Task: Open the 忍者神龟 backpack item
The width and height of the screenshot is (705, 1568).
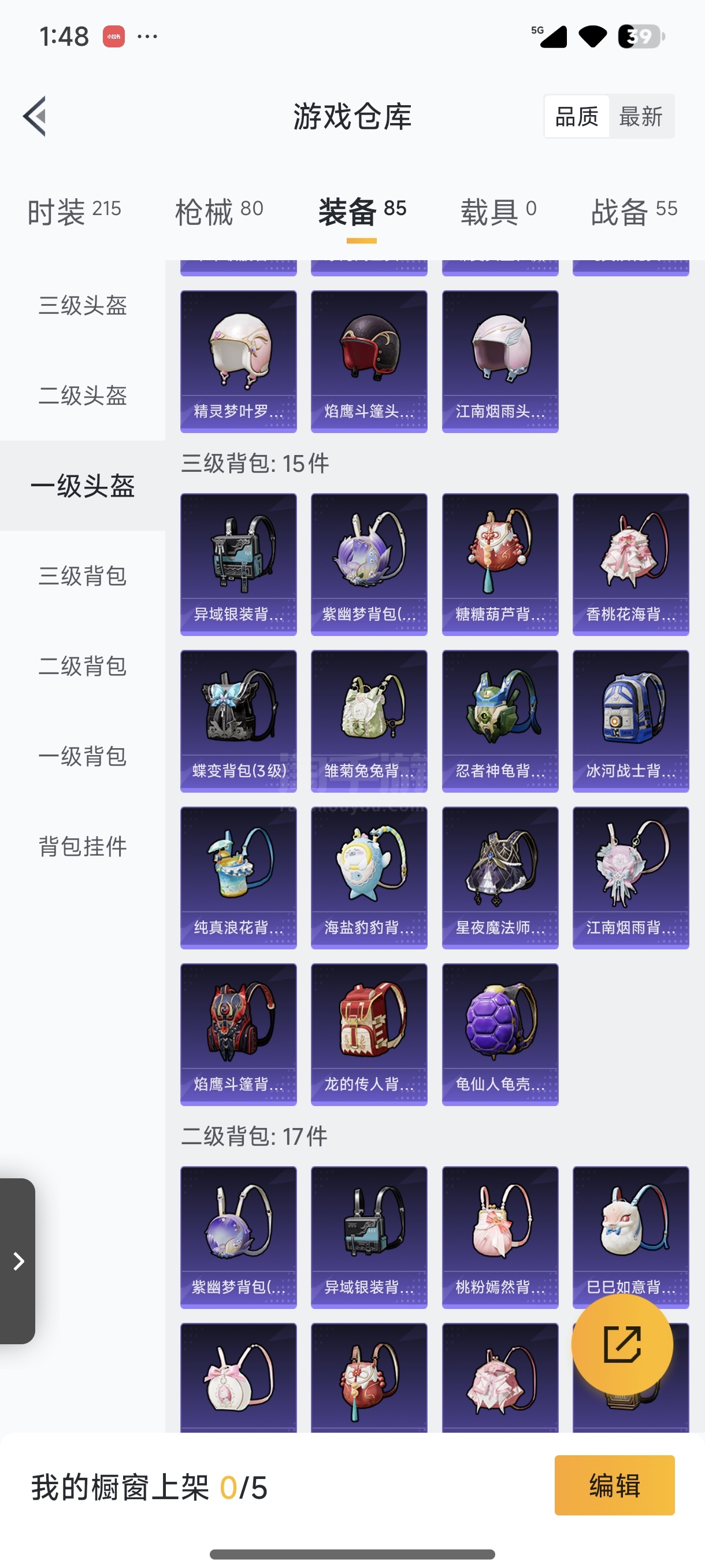Action: point(500,722)
